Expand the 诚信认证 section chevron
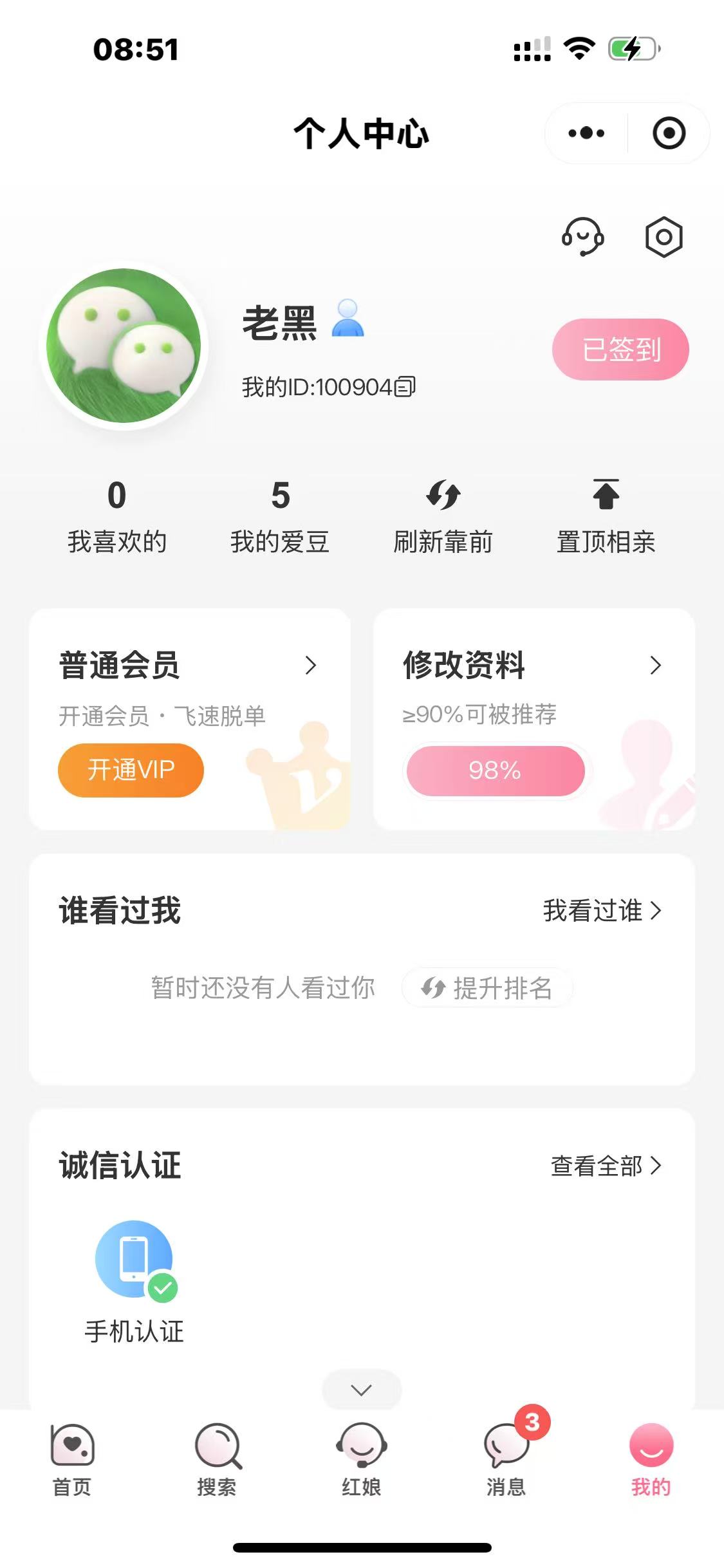724x1568 pixels. coord(362,1390)
